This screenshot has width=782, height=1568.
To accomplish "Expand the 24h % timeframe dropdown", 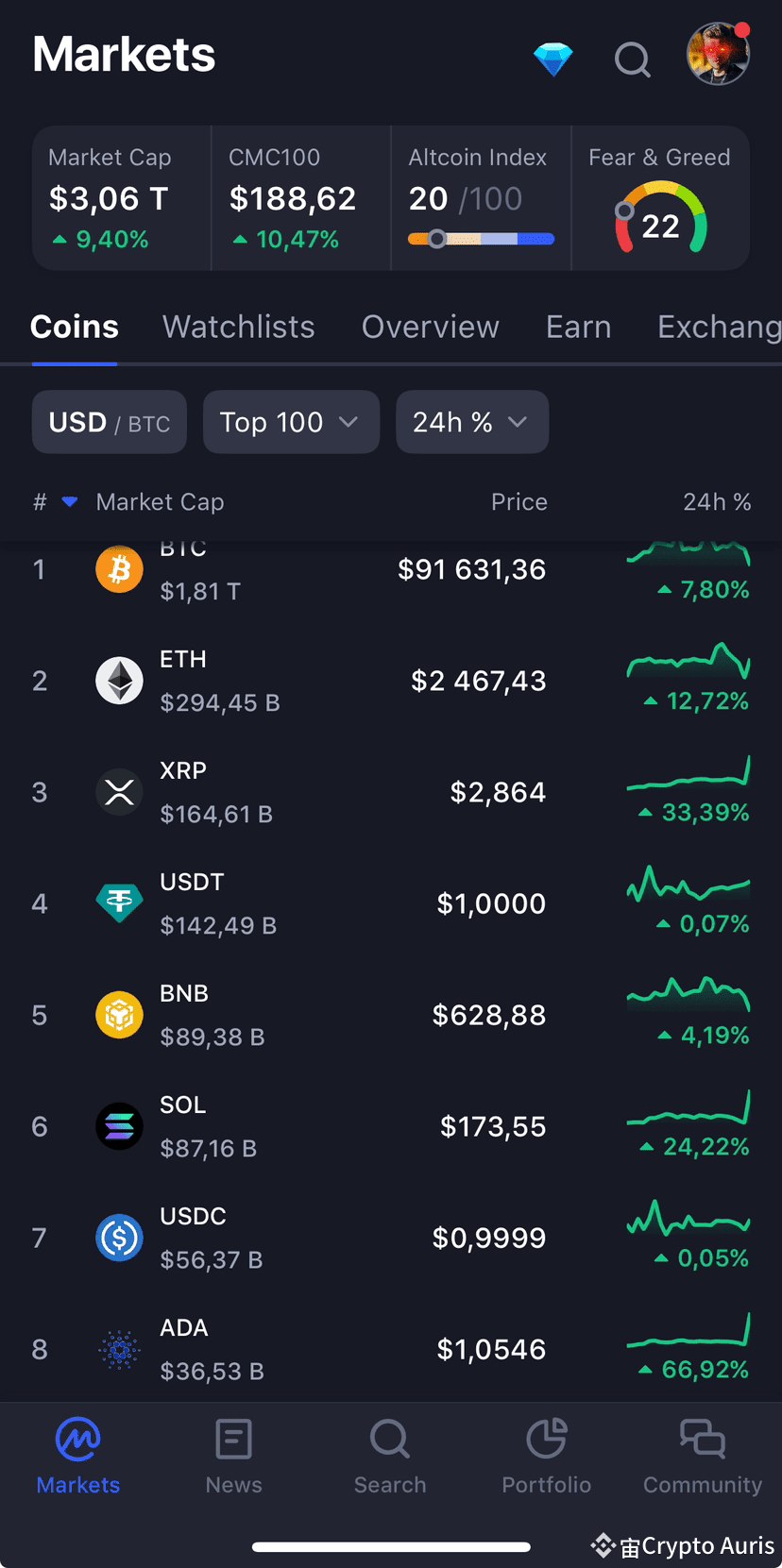I will [x=472, y=422].
